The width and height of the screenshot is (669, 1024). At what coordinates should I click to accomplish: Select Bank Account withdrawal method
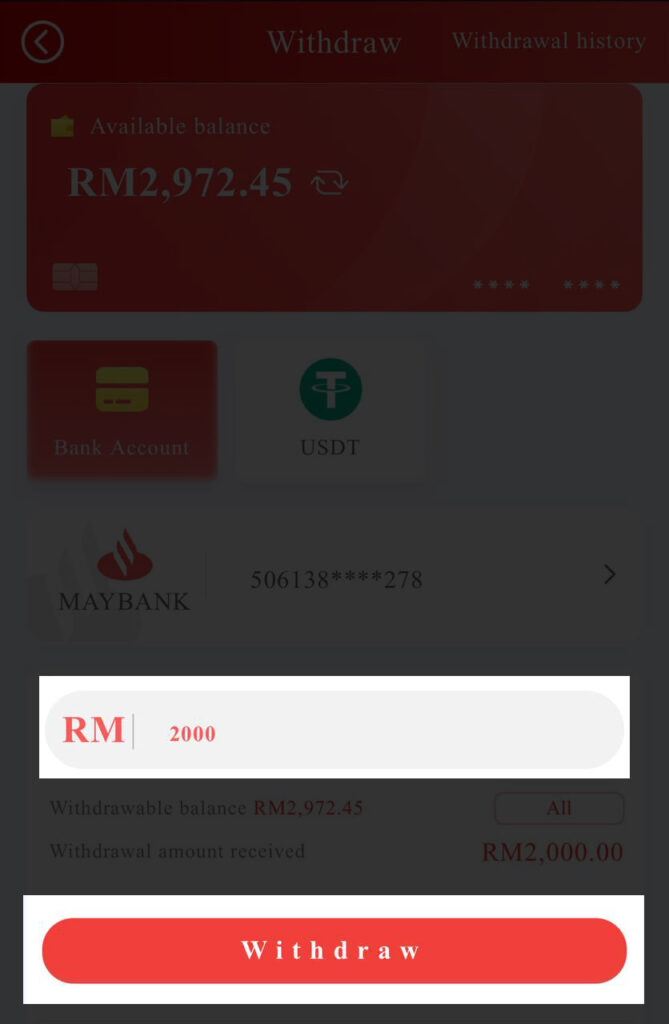pyautogui.click(x=121, y=410)
